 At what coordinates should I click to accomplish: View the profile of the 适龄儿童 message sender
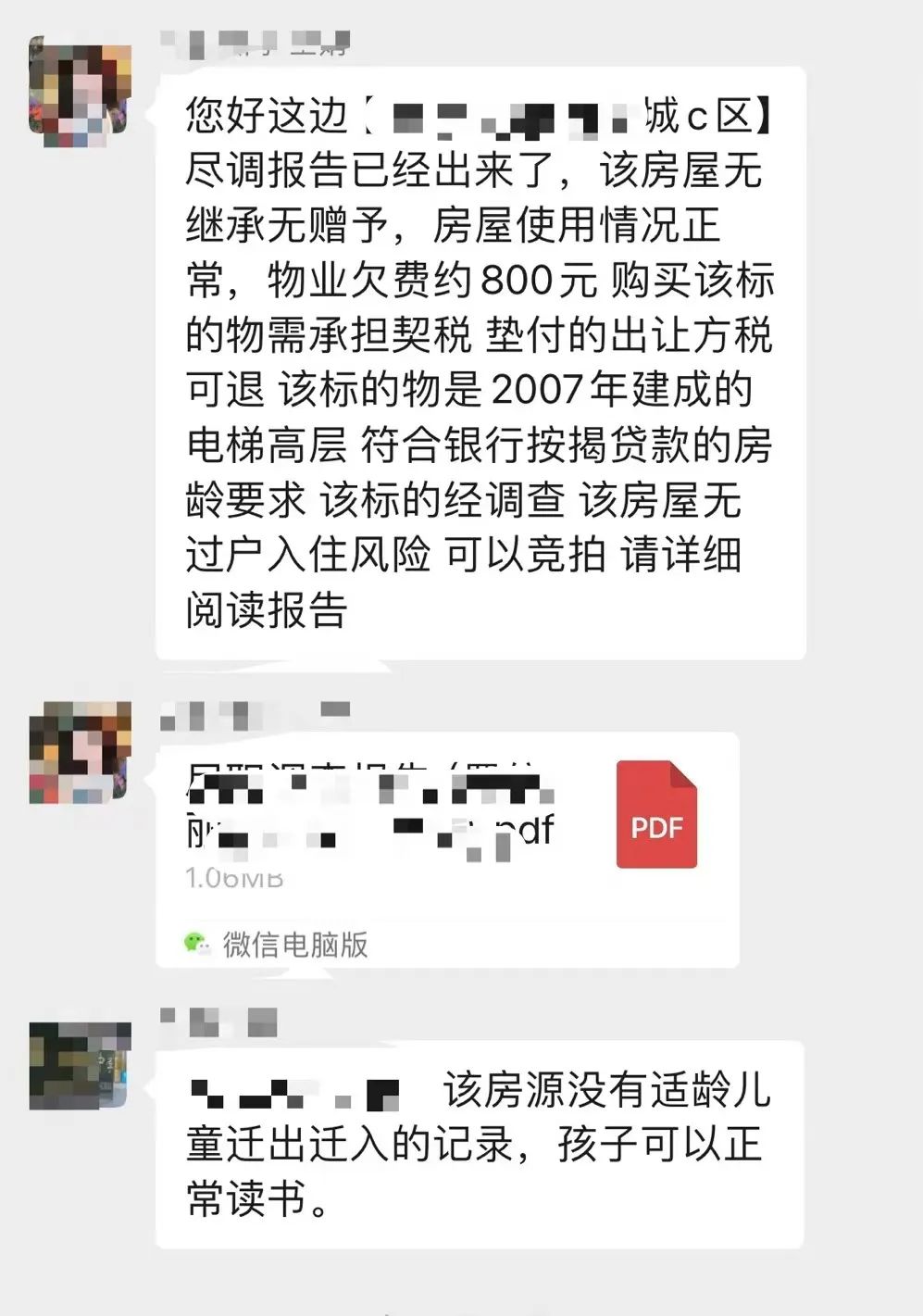pyautogui.click(x=80, y=1065)
